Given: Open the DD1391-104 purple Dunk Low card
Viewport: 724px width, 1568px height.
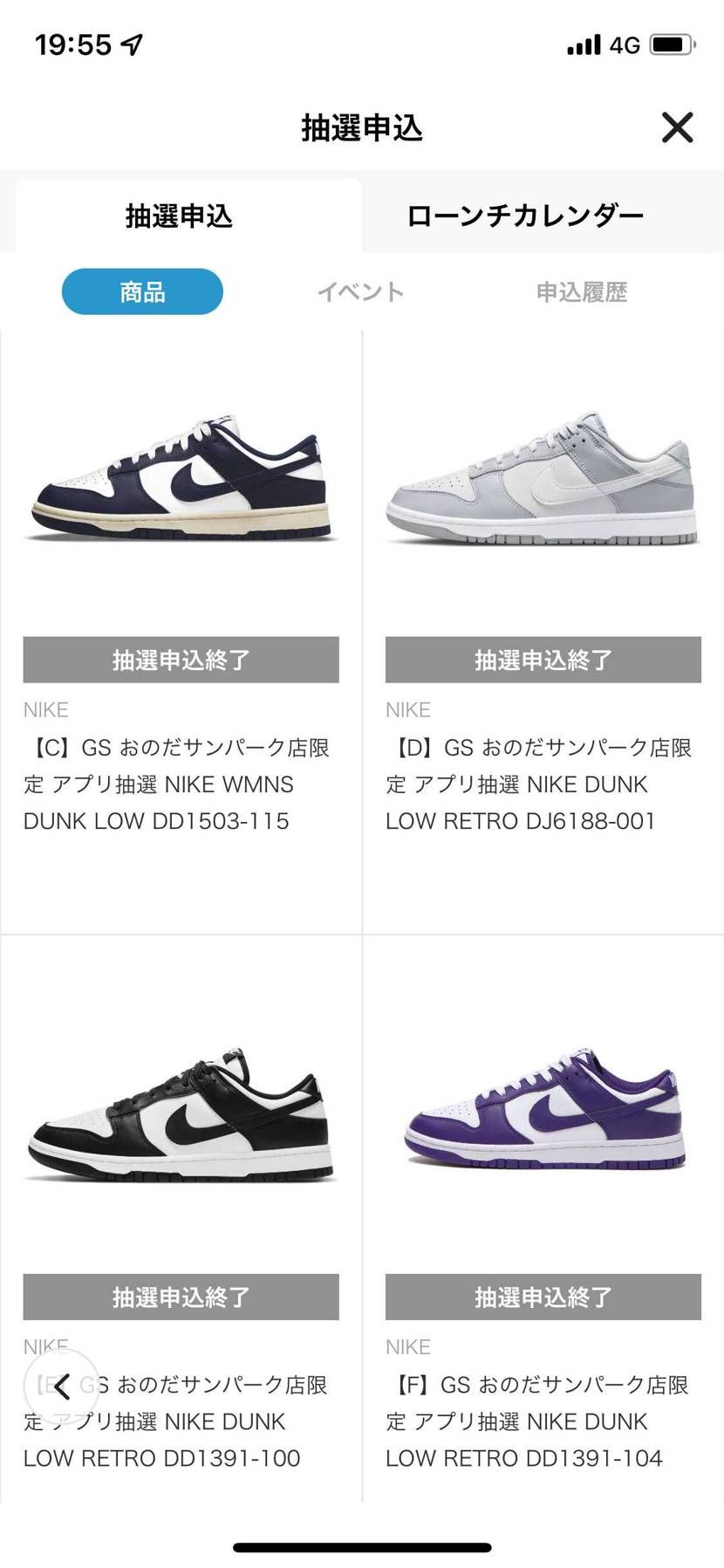Looking at the screenshot, I should point(543,1218).
